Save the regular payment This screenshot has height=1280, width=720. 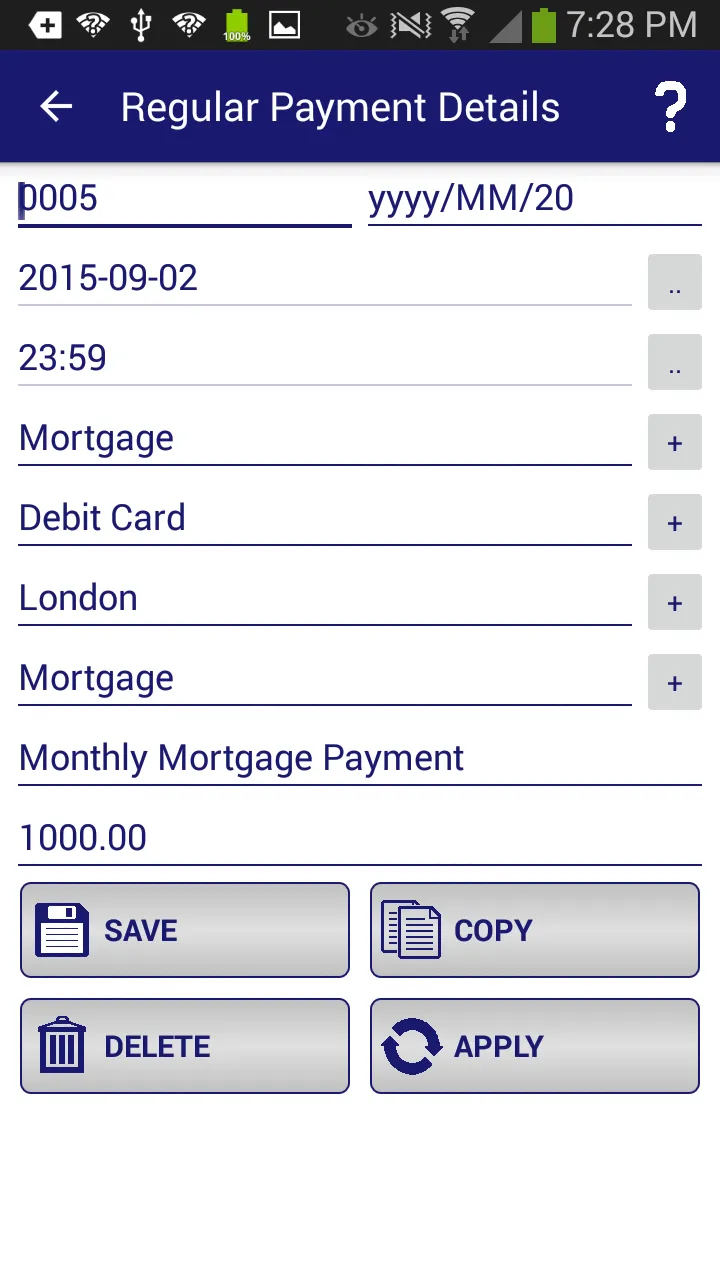(x=185, y=930)
